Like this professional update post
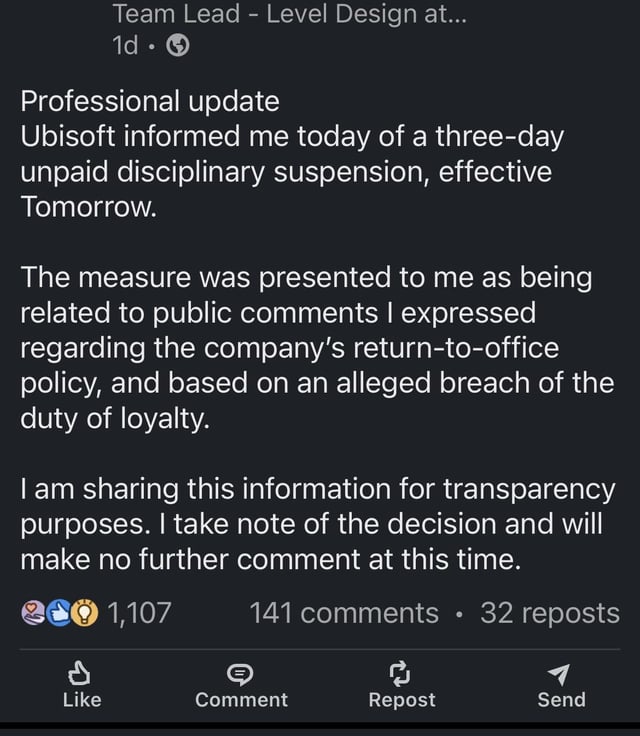 tap(81, 685)
